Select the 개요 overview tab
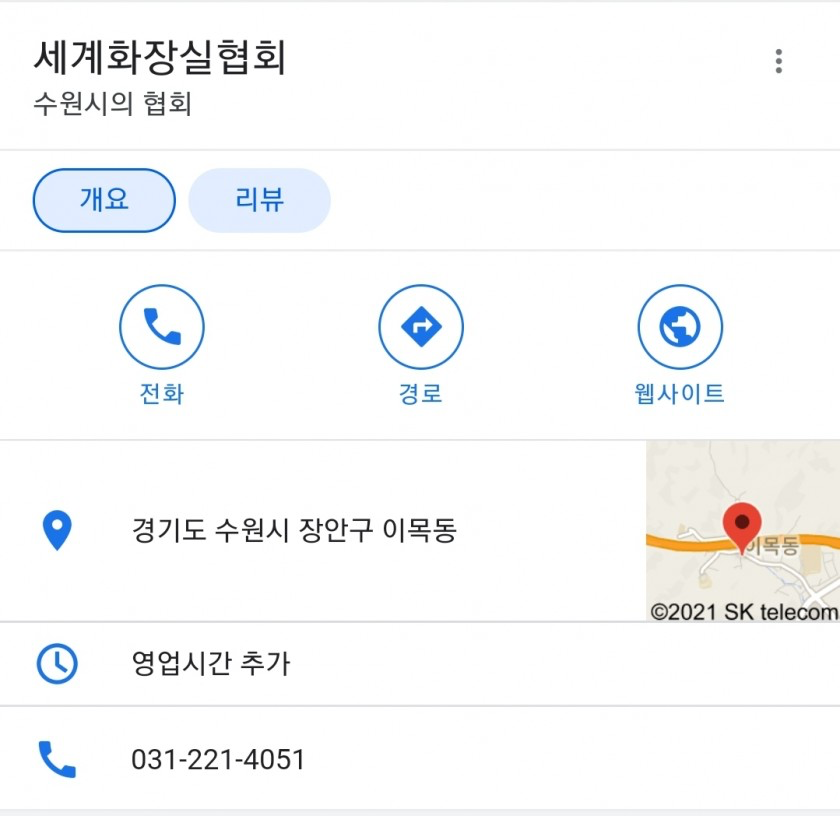Screen dimensions: 840x816 [104, 200]
